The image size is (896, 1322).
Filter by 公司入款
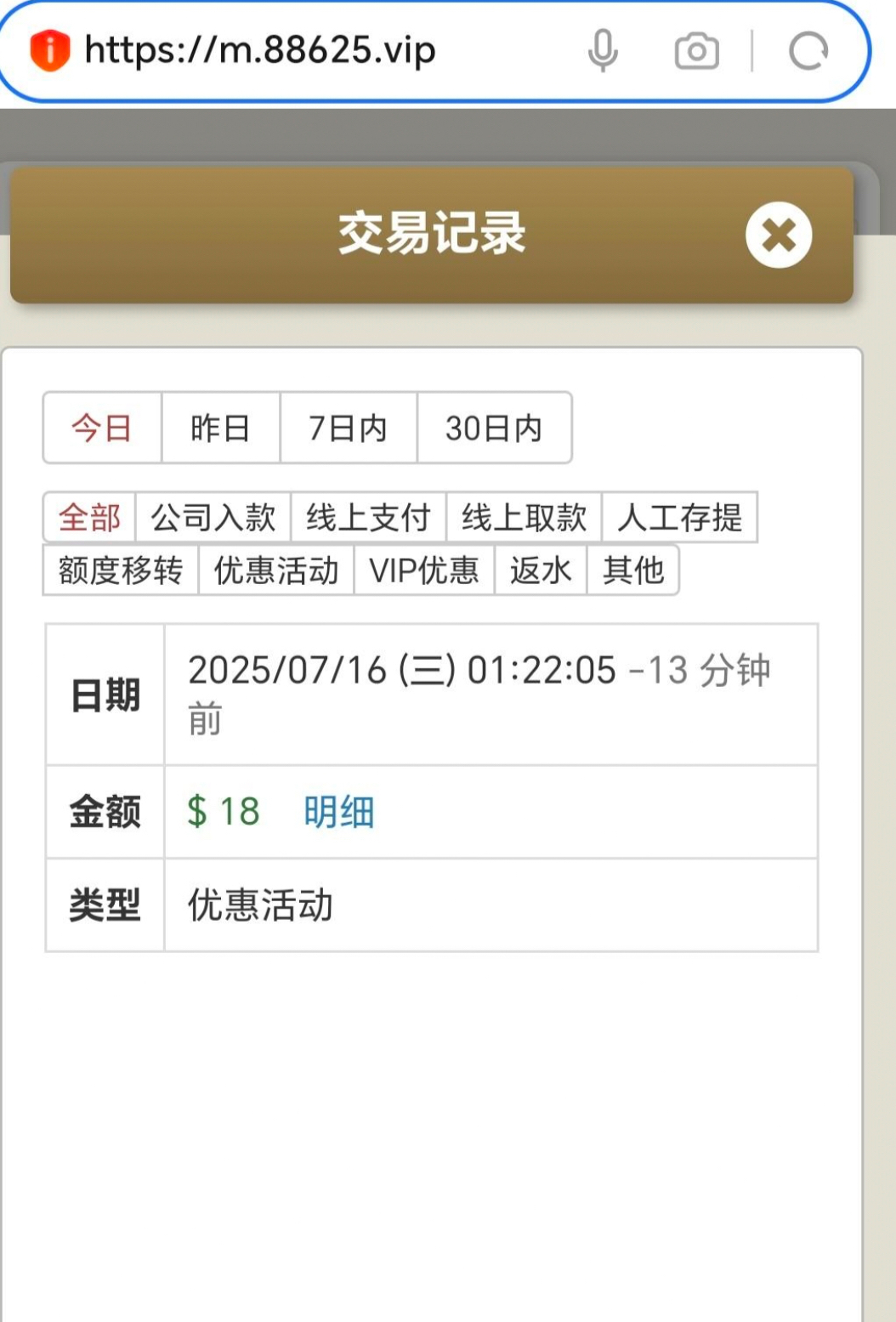[x=213, y=517]
